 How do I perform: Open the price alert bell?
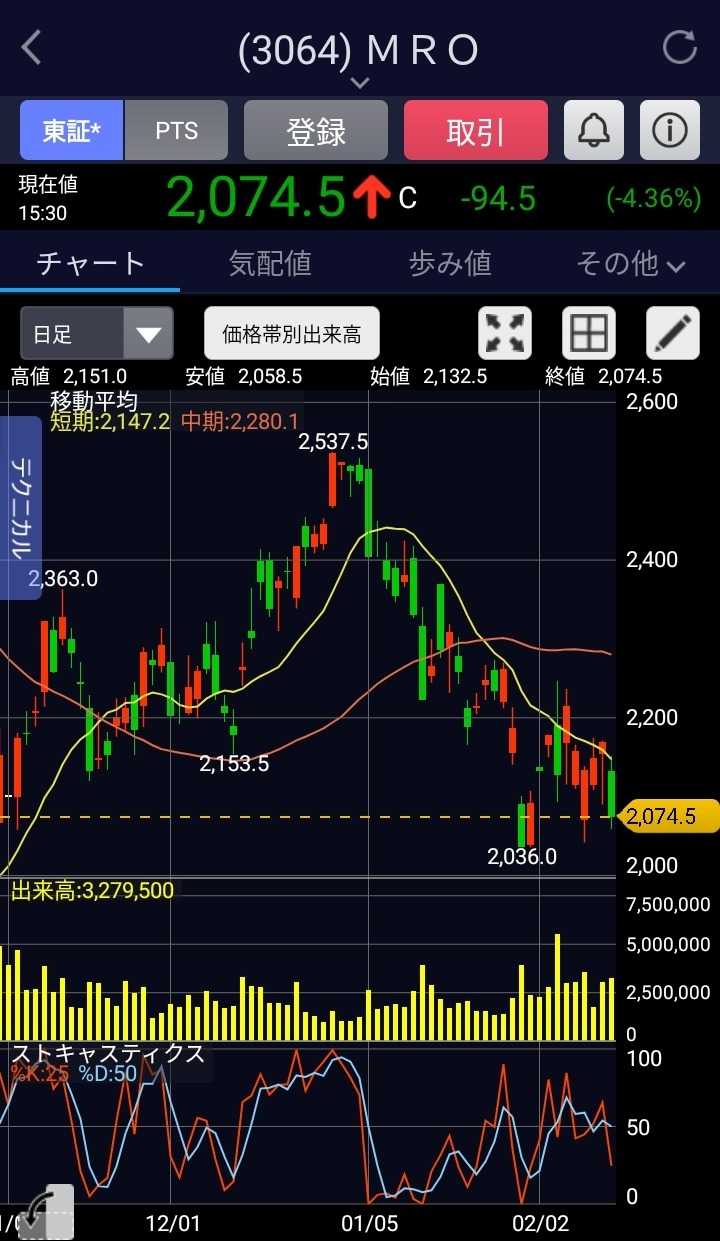(594, 131)
